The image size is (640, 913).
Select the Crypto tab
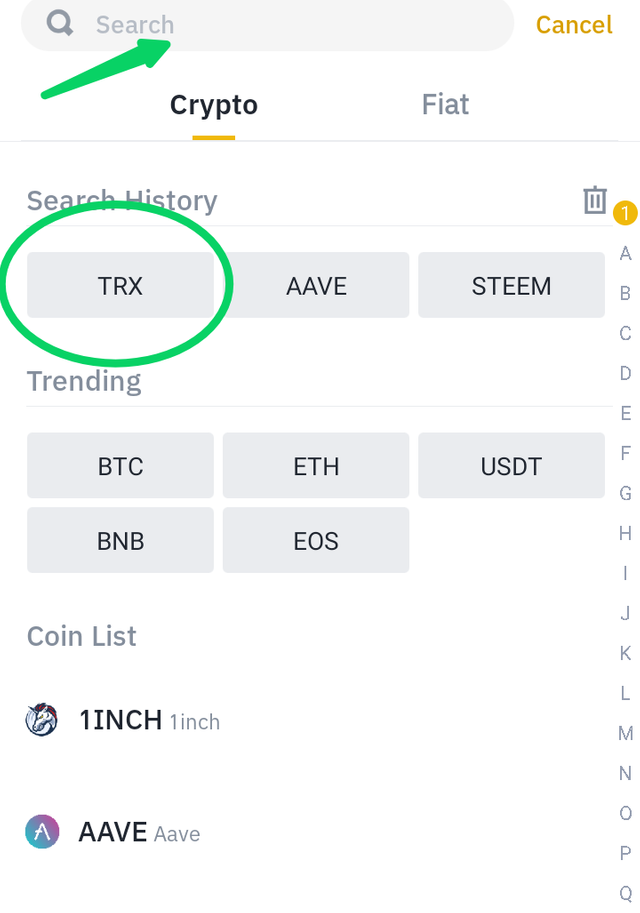click(214, 105)
